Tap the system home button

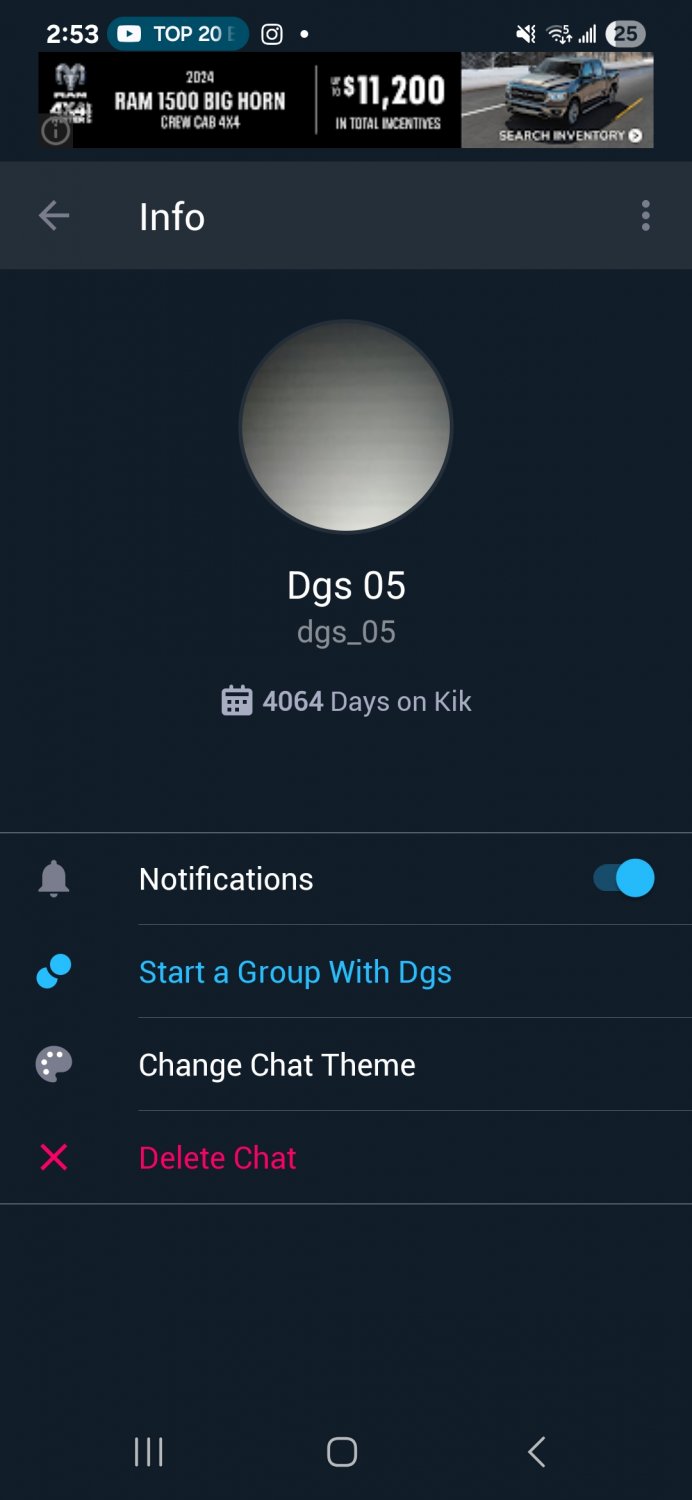[x=342, y=1452]
